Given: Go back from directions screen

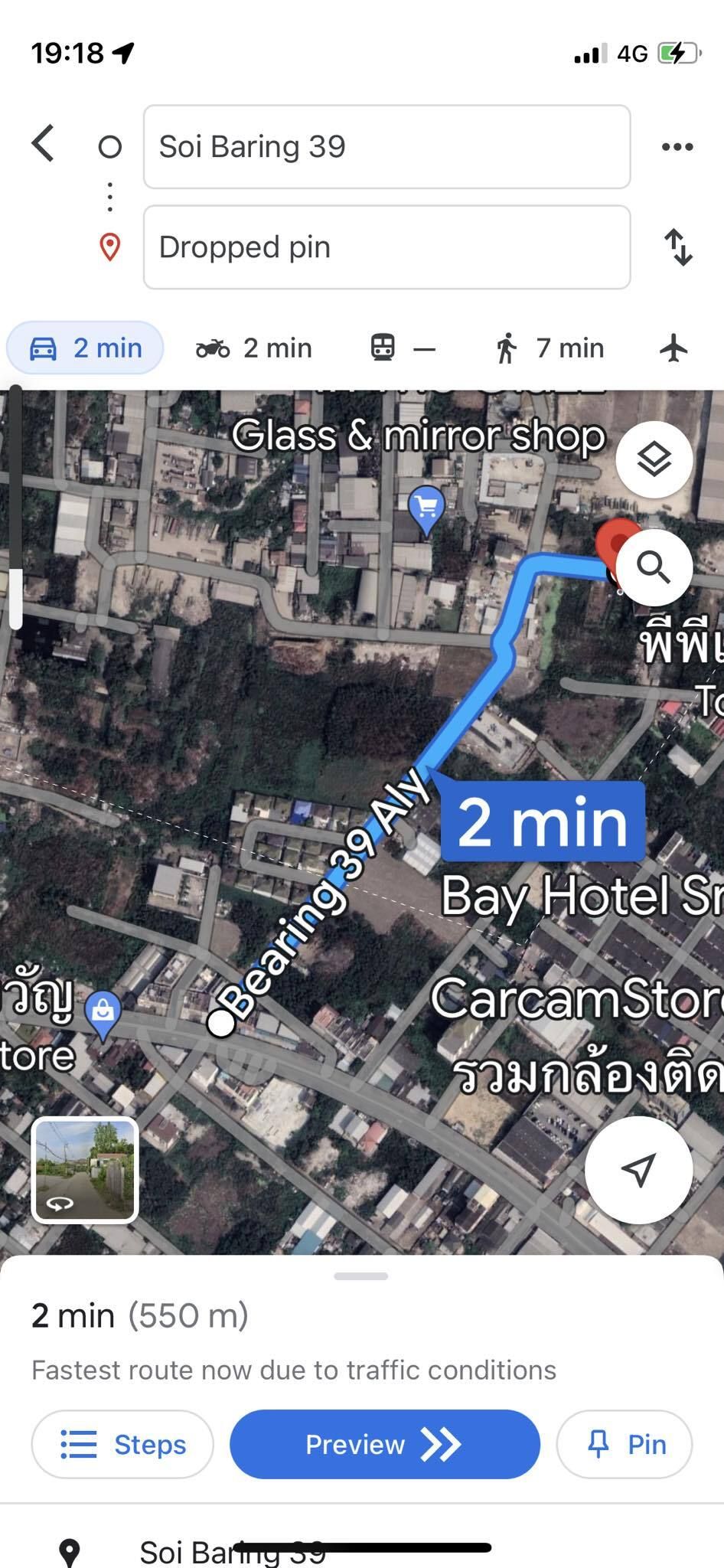Looking at the screenshot, I should [44, 143].
